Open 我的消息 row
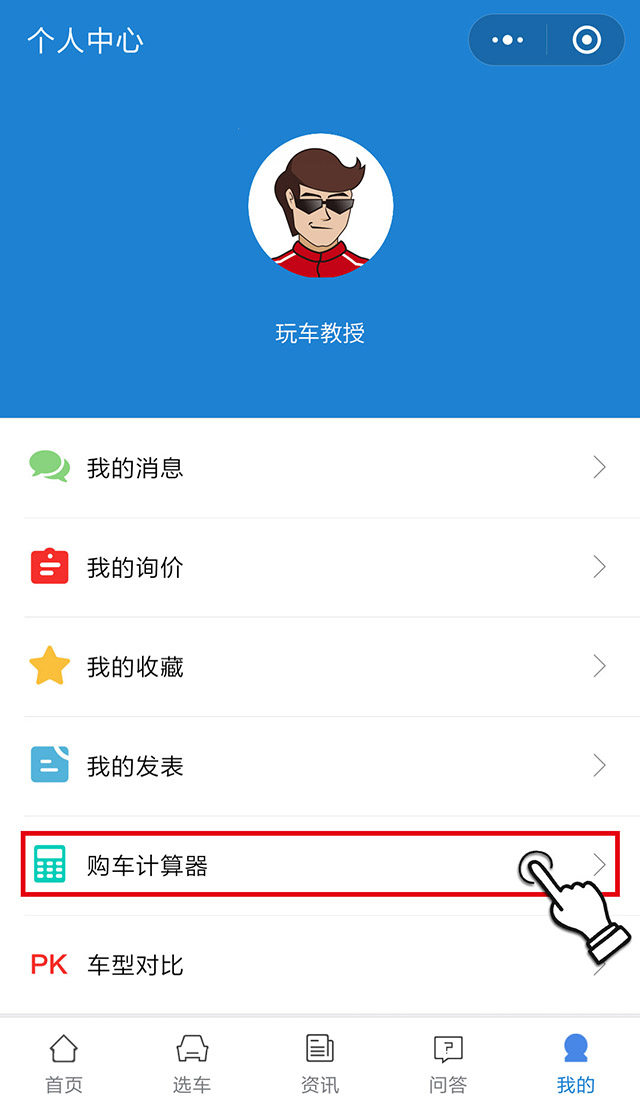Viewport: 640px width, 1106px height. pyautogui.click(x=320, y=467)
